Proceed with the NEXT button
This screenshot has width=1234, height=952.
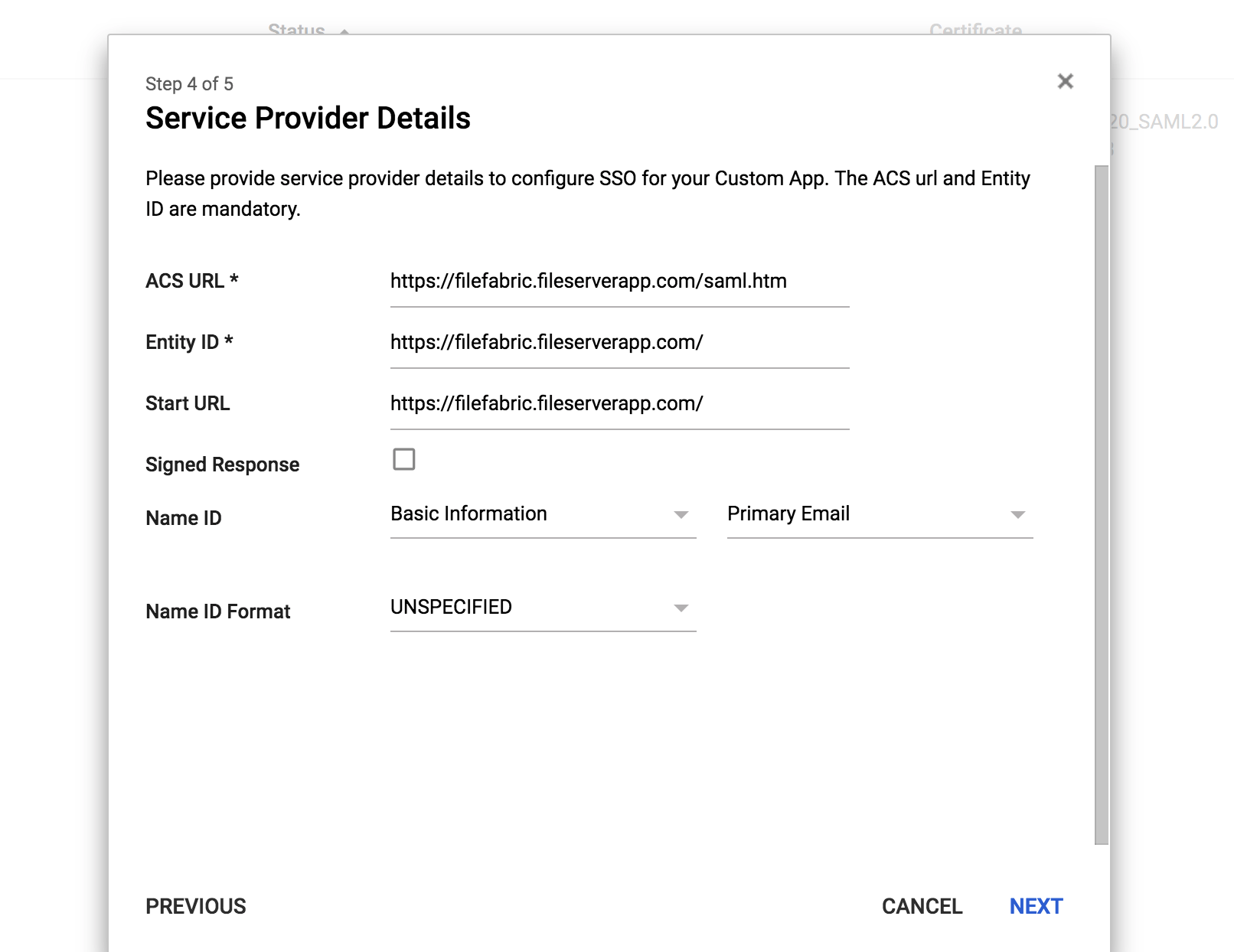tap(1036, 906)
